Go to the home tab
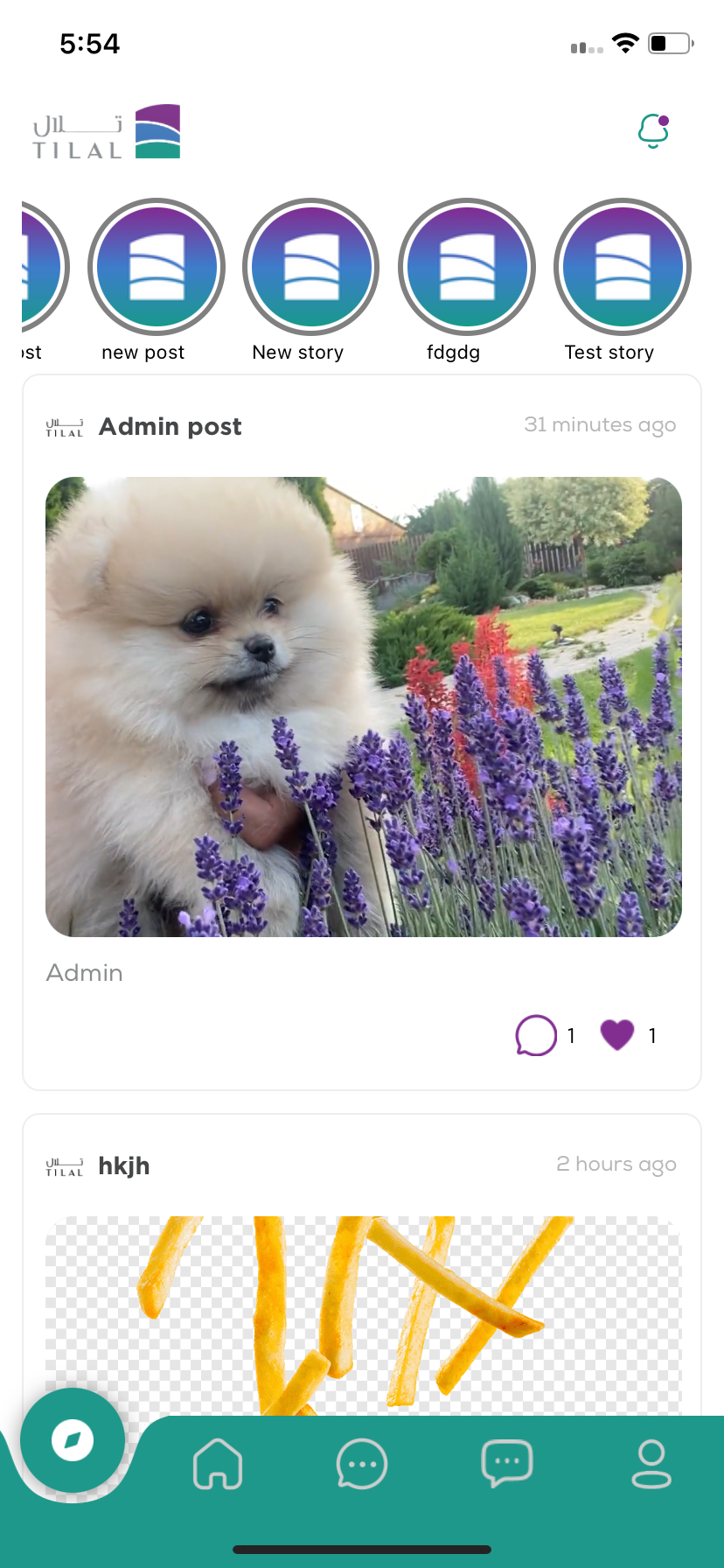Image resolution: width=724 pixels, height=1568 pixels. 218,1463
